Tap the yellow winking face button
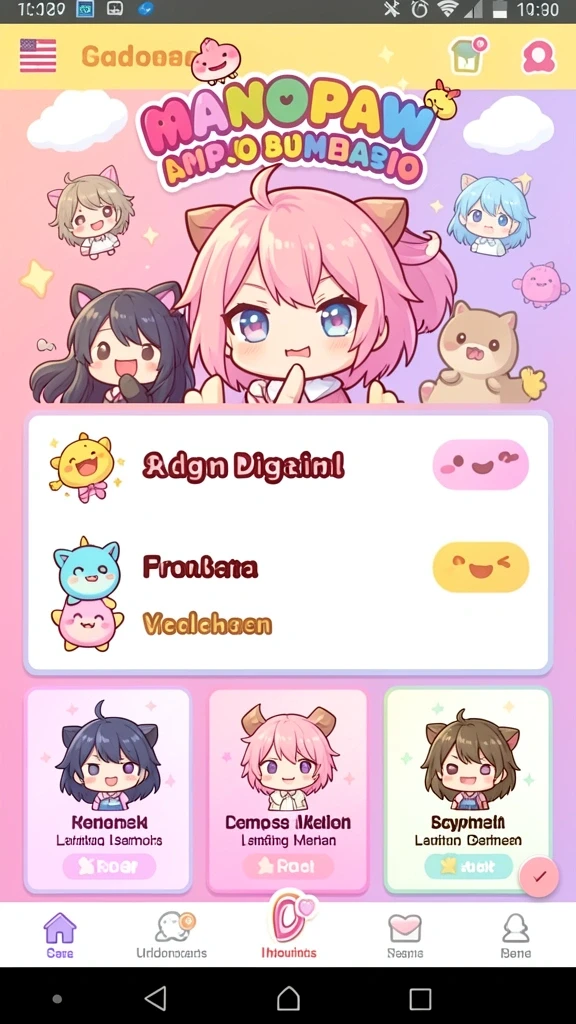This screenshot has height=1024, width=576. pyautogui.click(x=481, y=567)
